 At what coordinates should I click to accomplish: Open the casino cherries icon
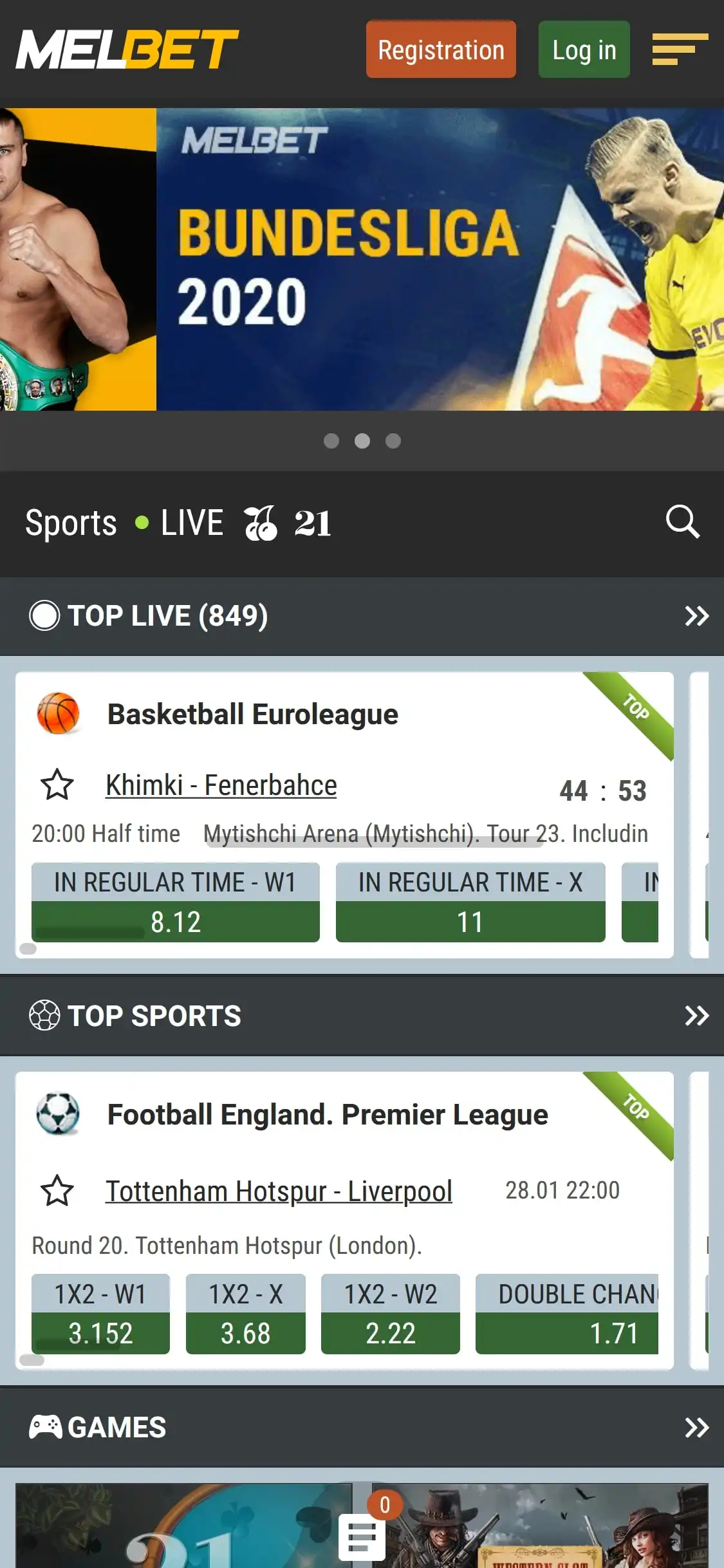point(260,523)
